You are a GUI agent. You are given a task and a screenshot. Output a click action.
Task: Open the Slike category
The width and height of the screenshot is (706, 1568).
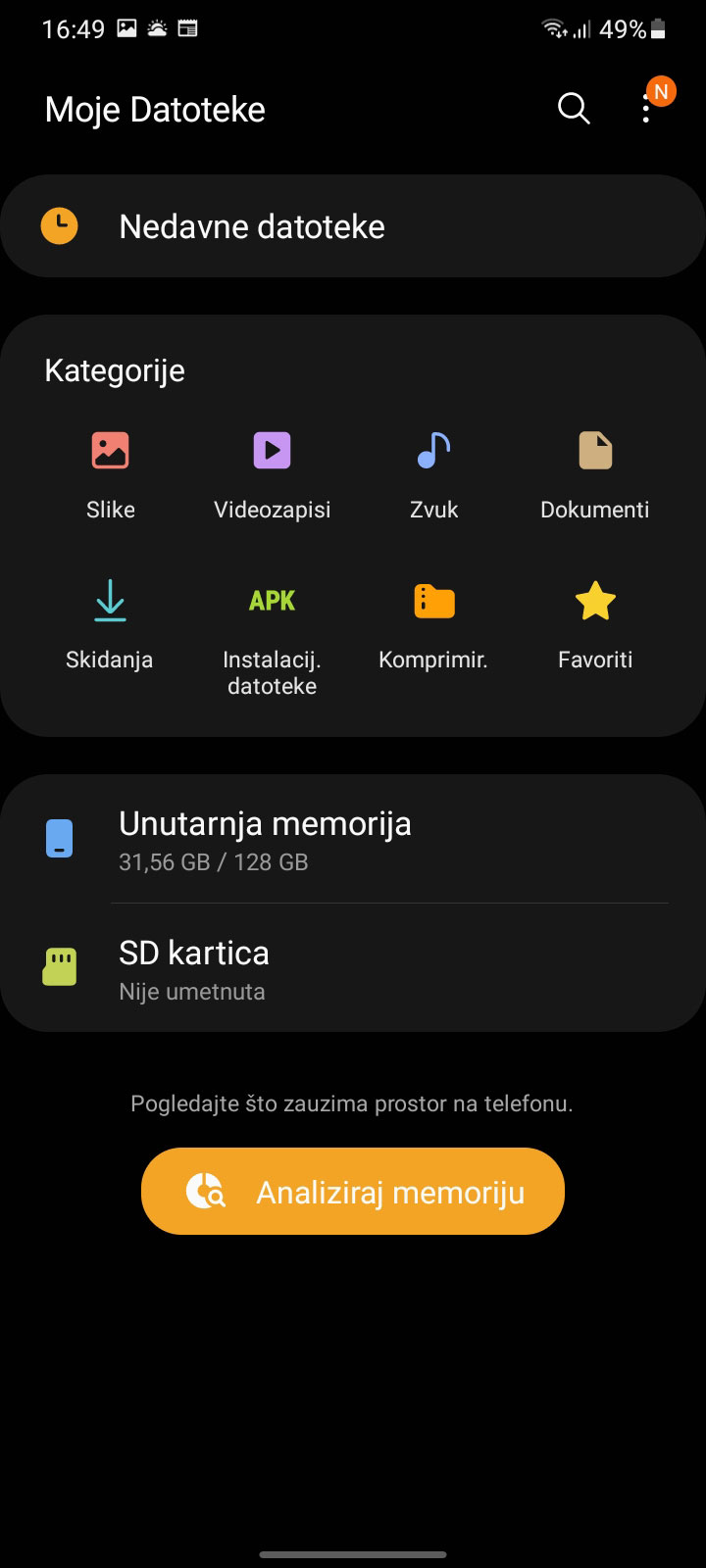coord(110,473)
